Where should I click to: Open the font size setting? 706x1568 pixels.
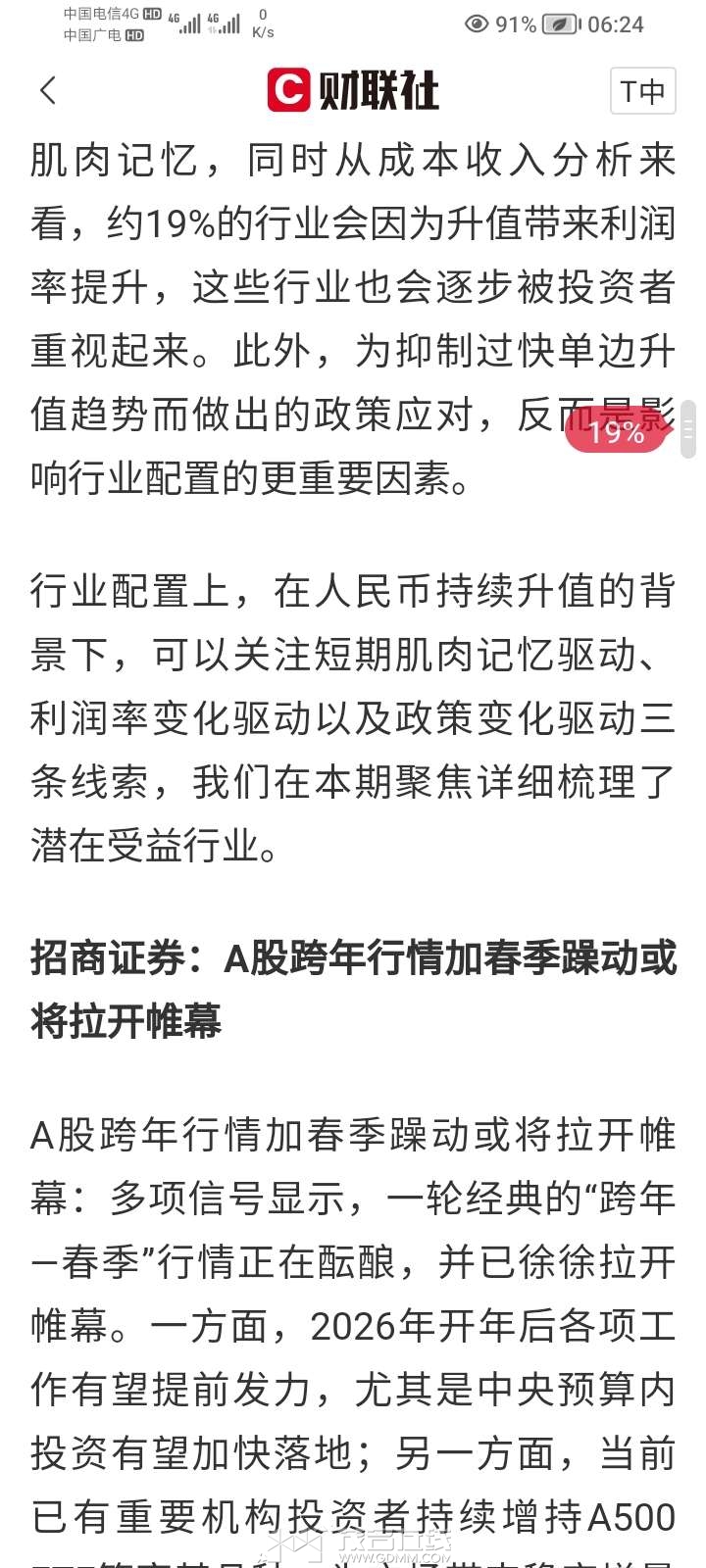click(x=642, y=91)
